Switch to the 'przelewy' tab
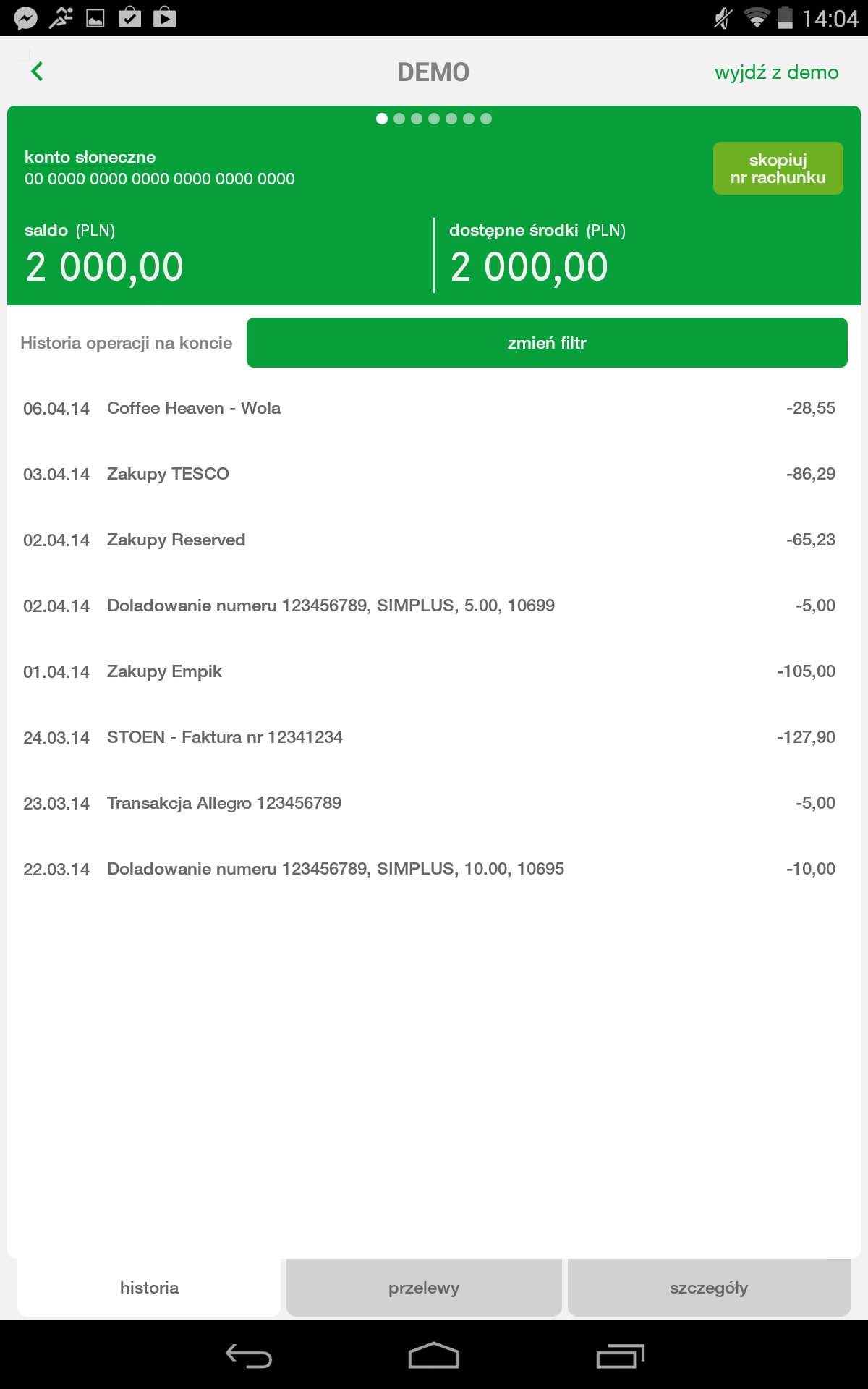 [x=424, y=1288]
